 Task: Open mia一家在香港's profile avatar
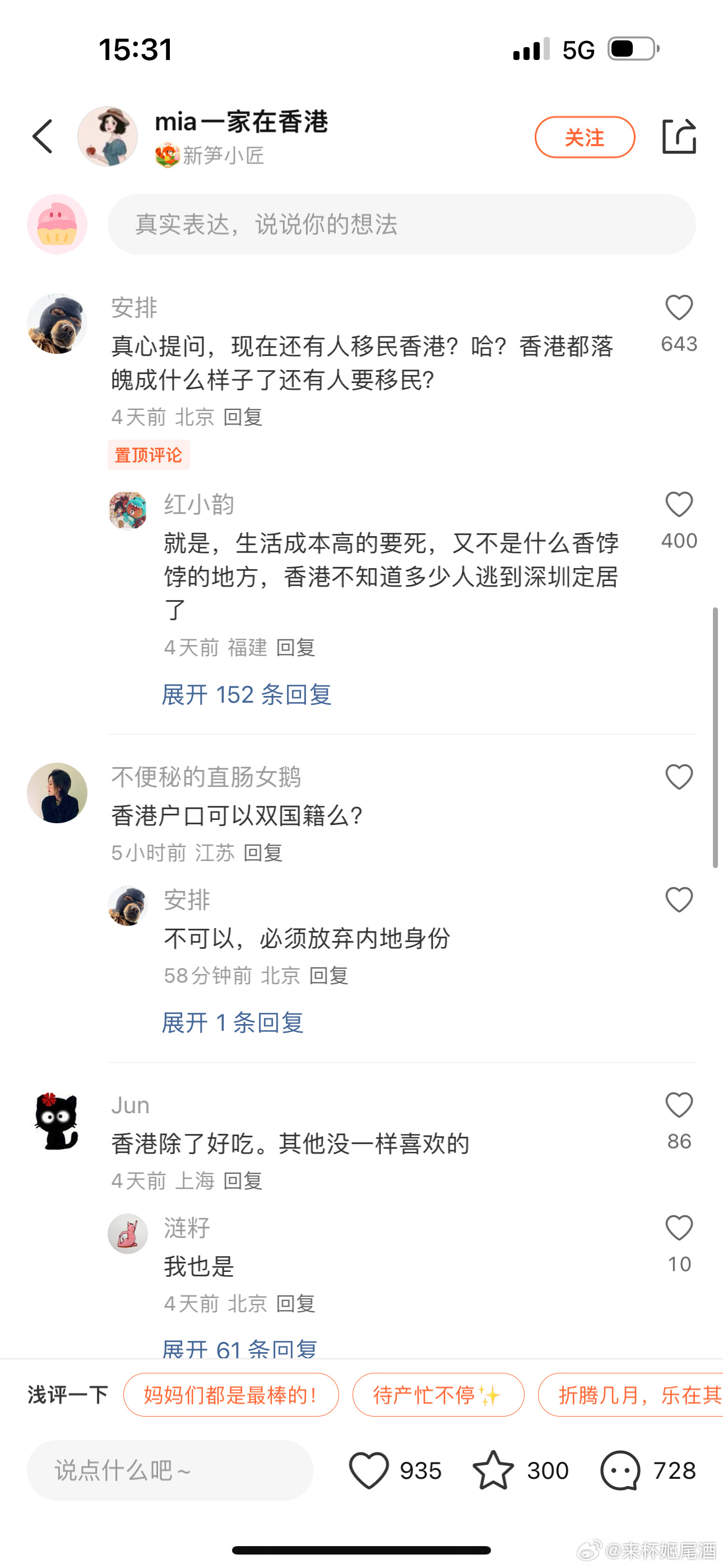click(107, 136)
